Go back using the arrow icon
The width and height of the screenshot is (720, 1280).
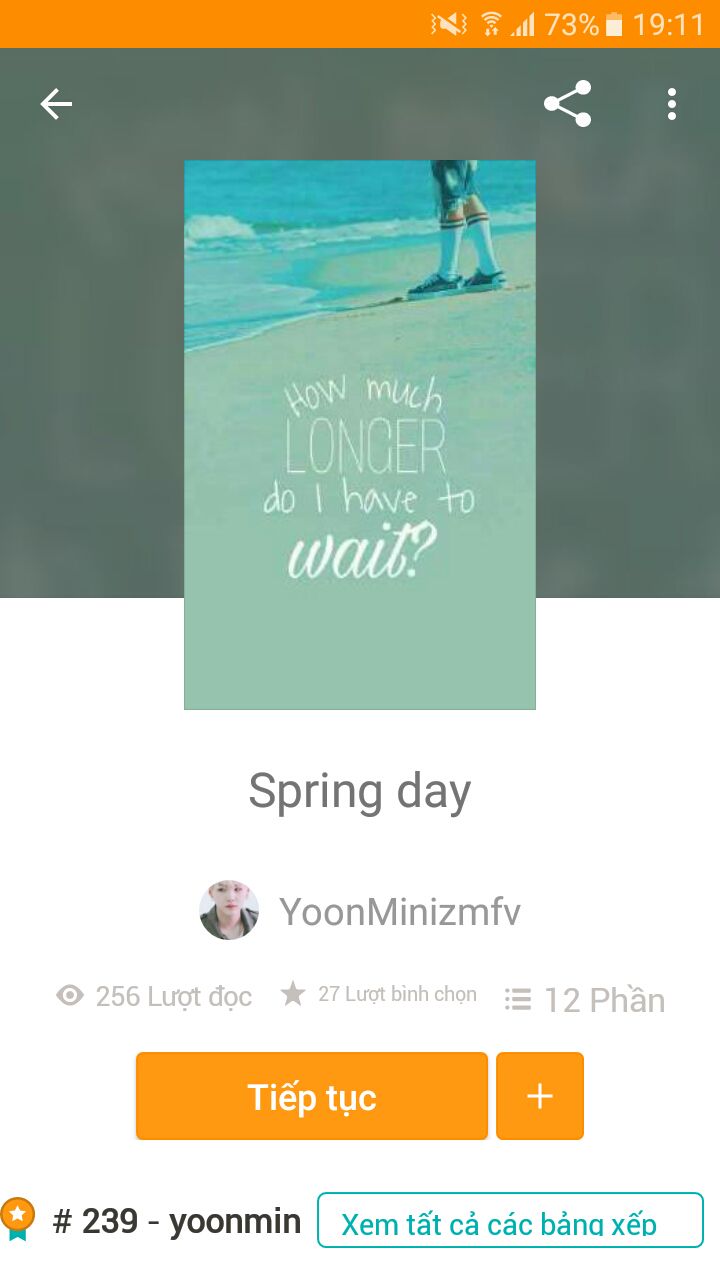coord(56,104)
